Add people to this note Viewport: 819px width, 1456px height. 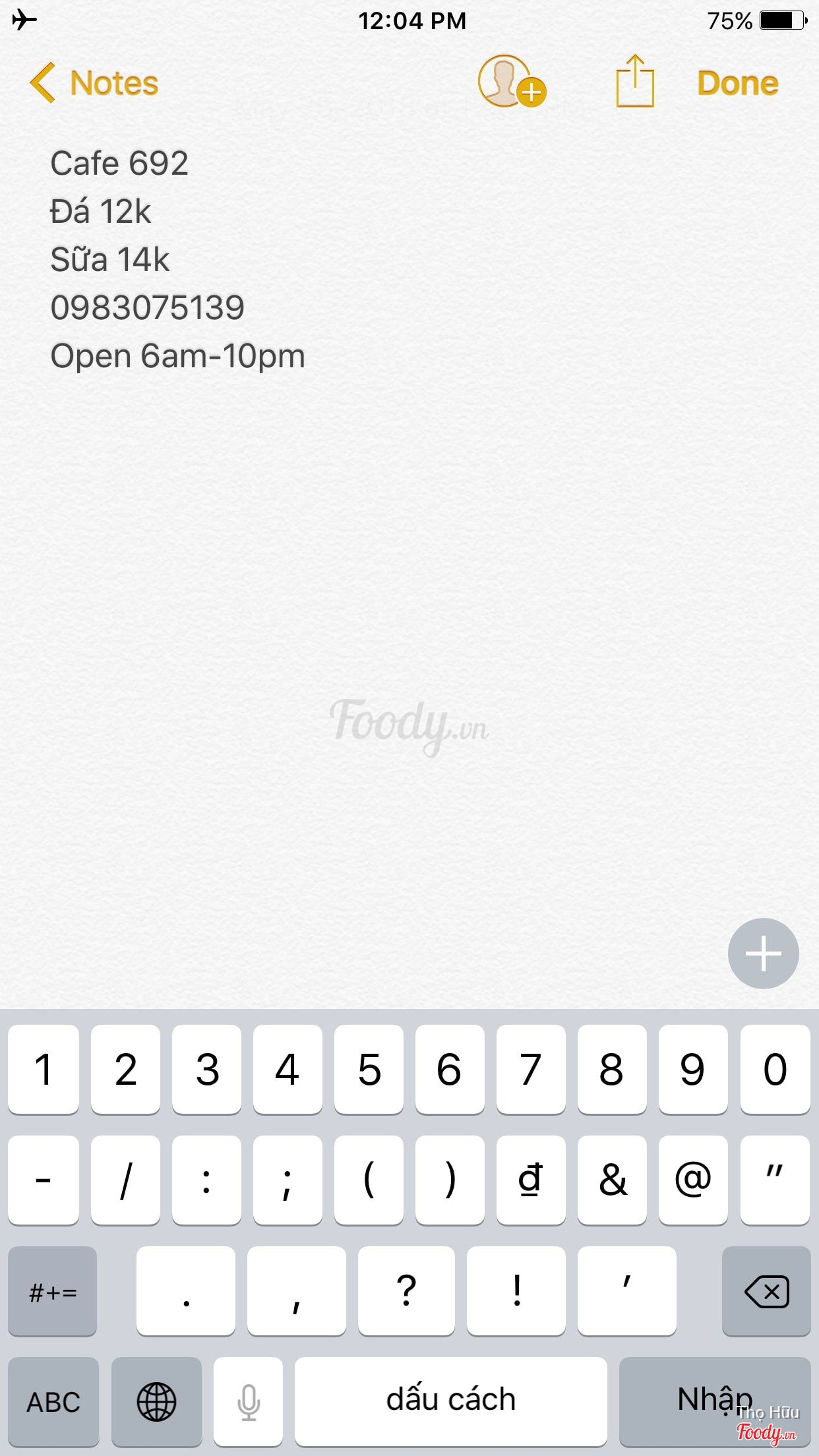pyautogui.click(x=511, y=82)
